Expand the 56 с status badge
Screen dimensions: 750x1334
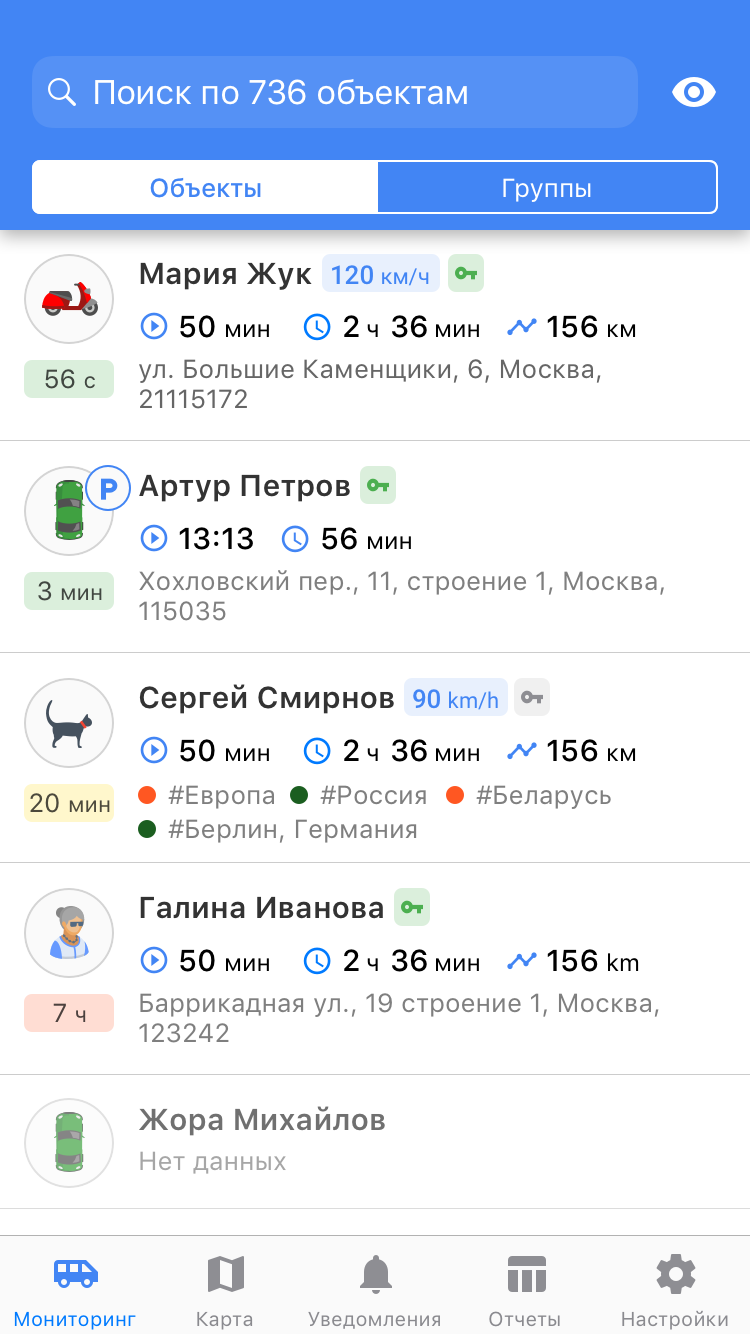[68, 379]
